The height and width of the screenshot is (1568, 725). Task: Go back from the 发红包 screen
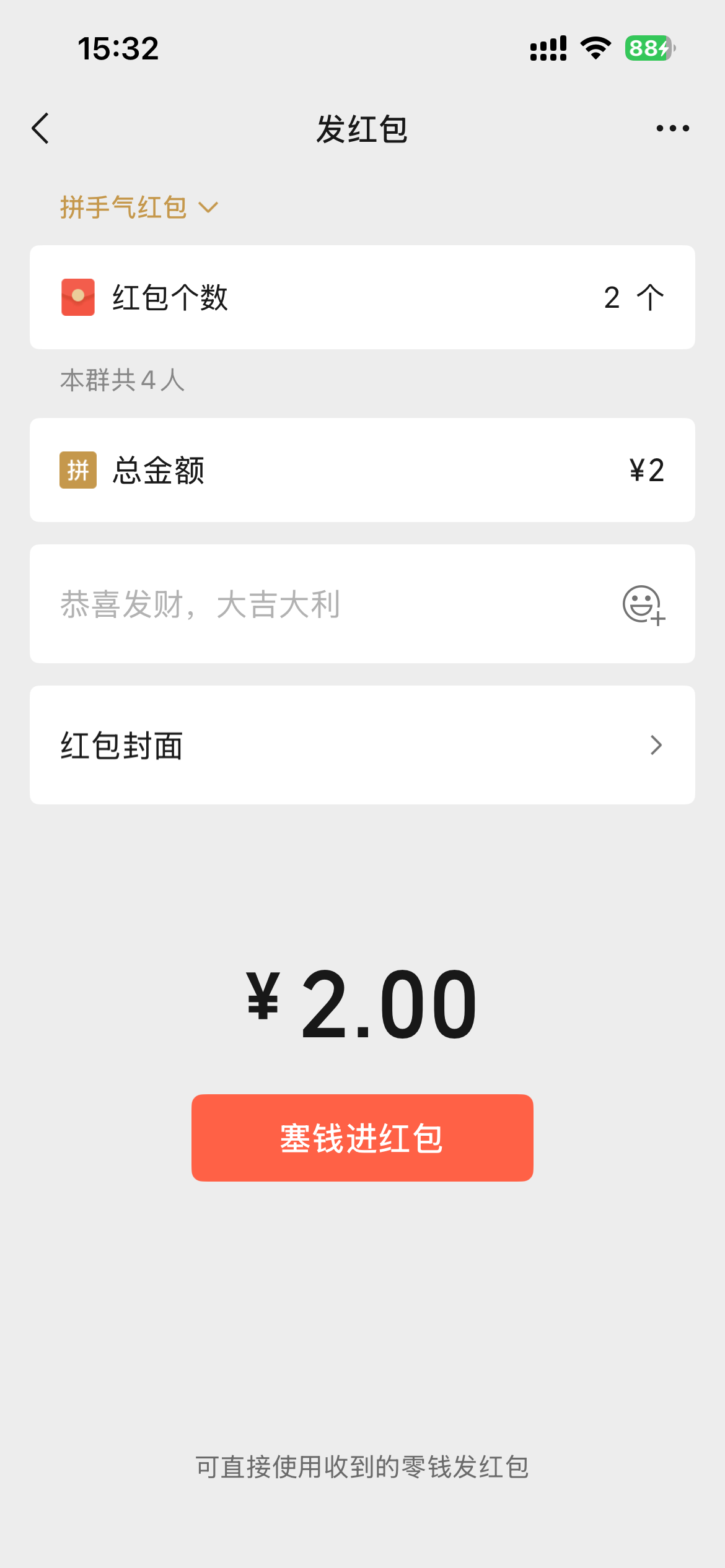[x=41, y=129]
